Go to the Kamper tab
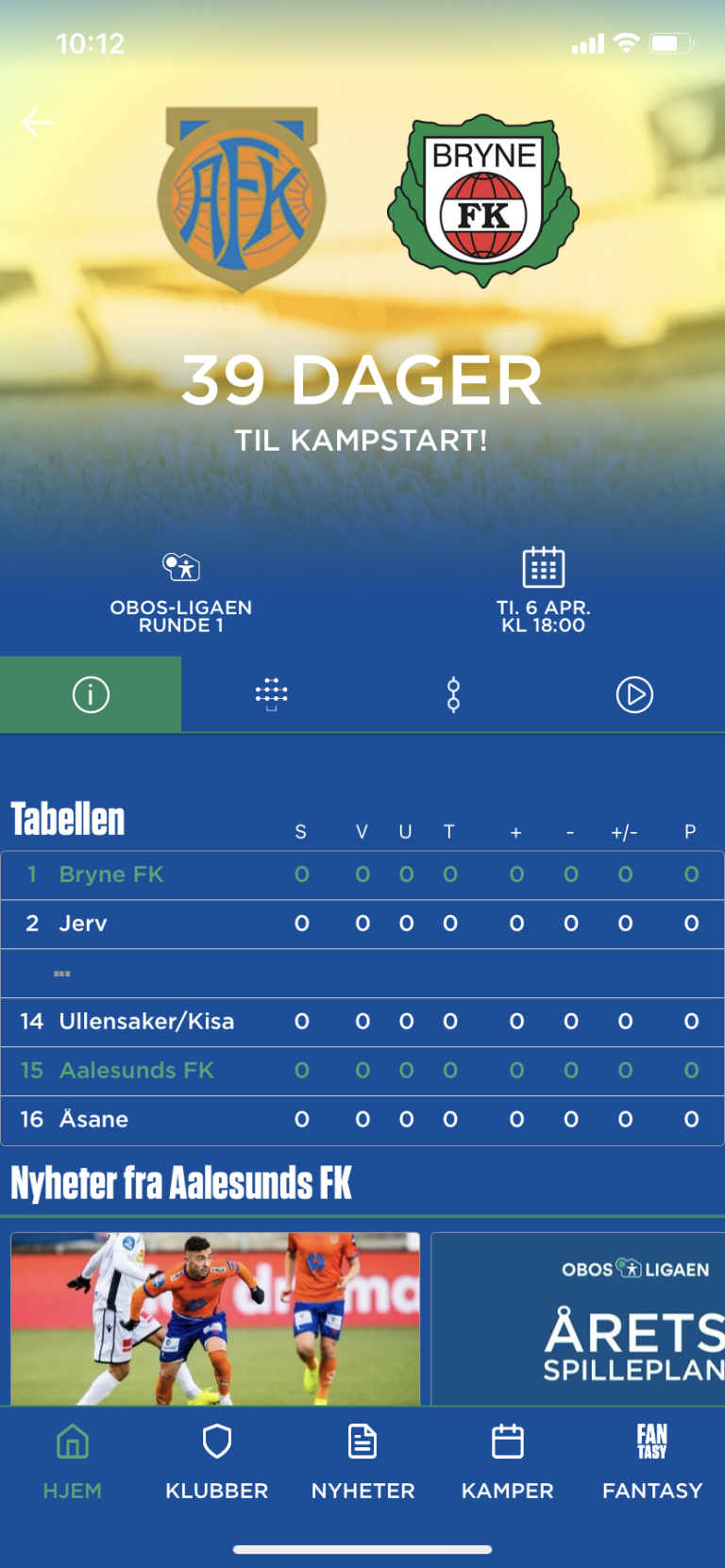 coord(508,1460)
